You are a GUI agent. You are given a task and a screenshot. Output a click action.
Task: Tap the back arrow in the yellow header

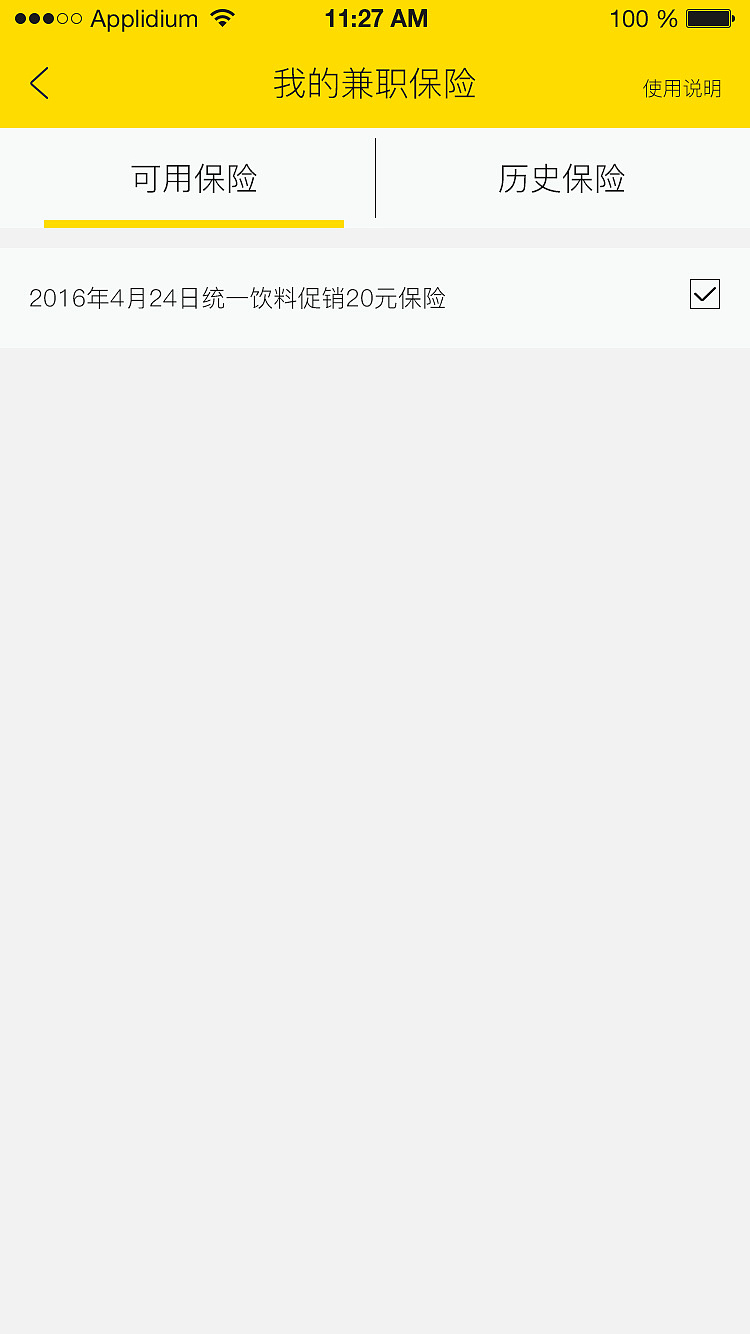(x=38, y=84)
